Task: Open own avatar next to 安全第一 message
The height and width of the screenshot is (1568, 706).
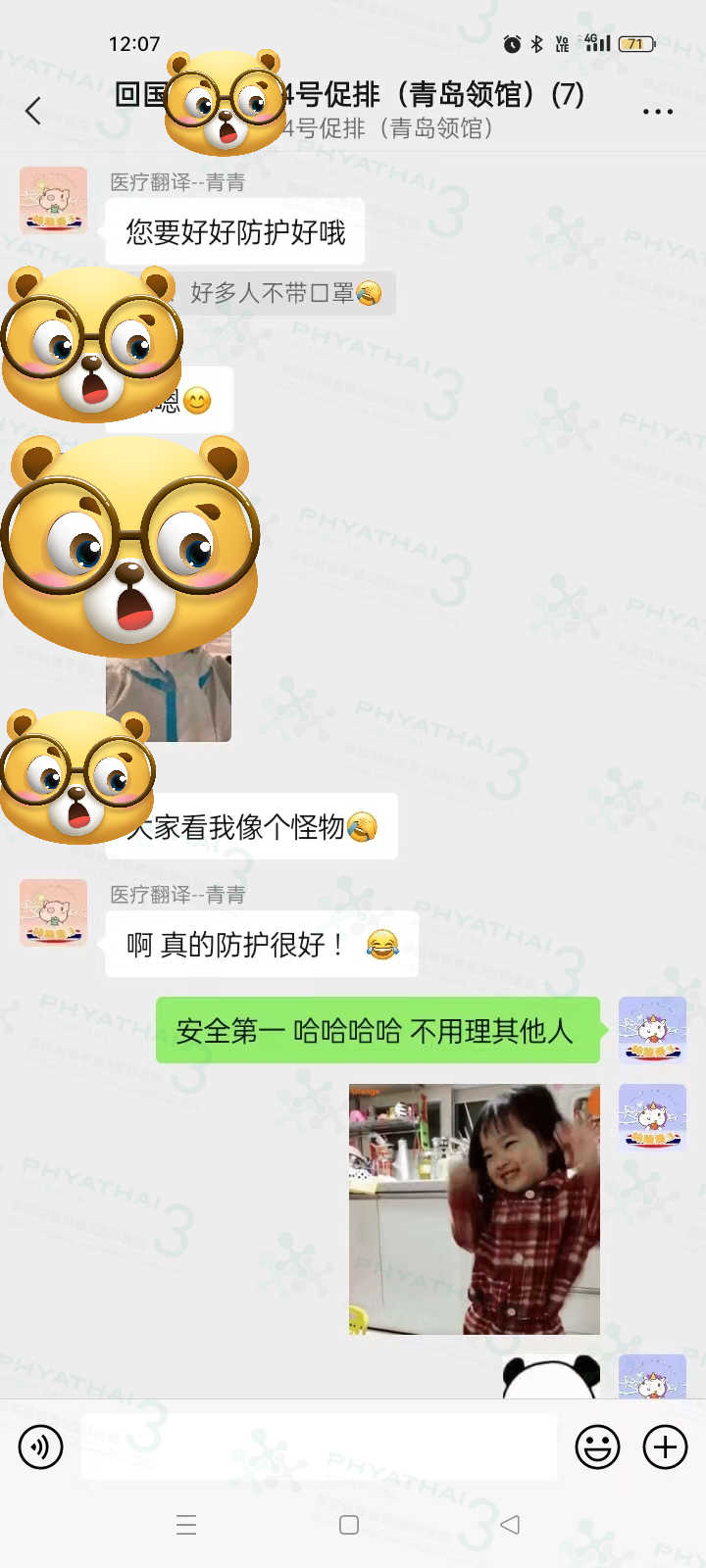Action: pos(652,1030)
